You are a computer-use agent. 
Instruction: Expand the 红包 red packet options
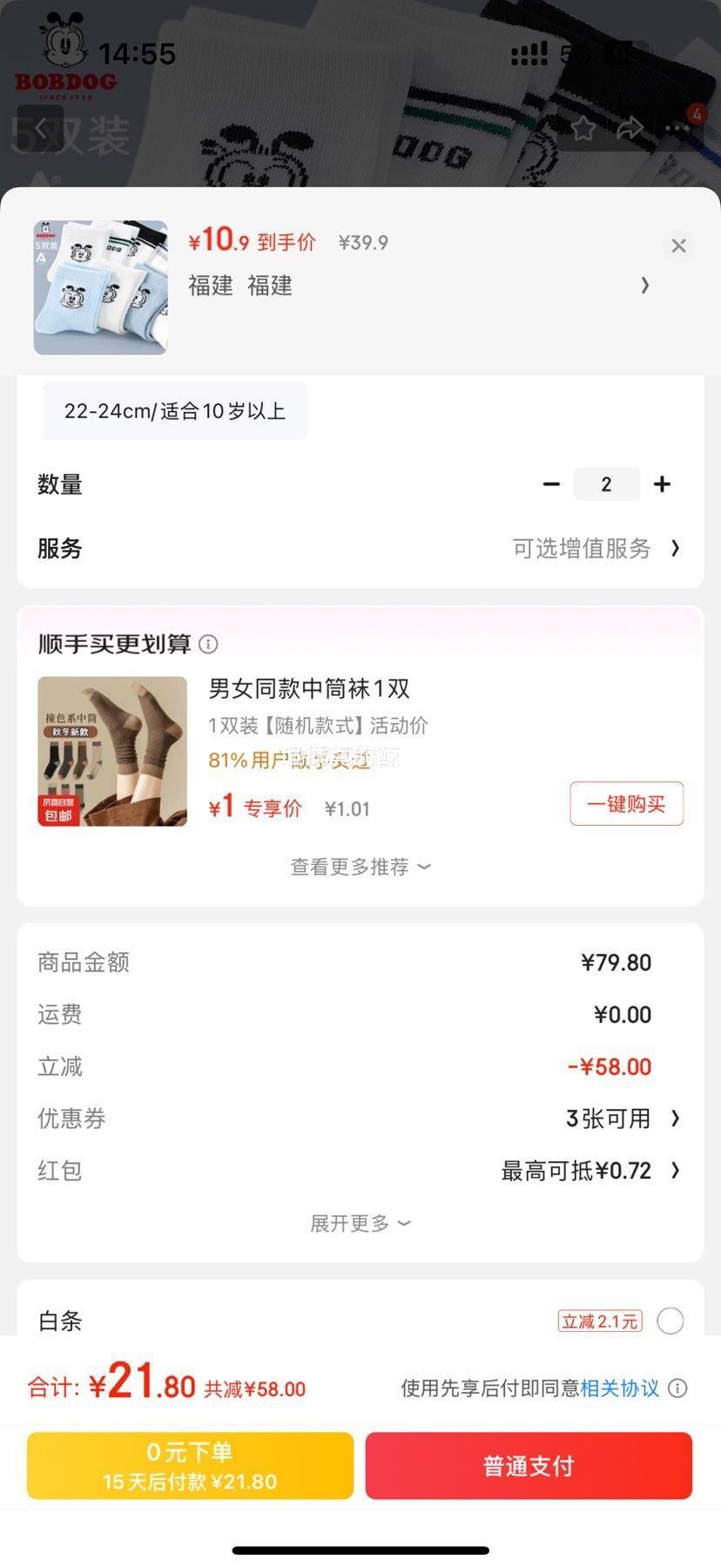pyautogui.click(x=676, y=1171)
